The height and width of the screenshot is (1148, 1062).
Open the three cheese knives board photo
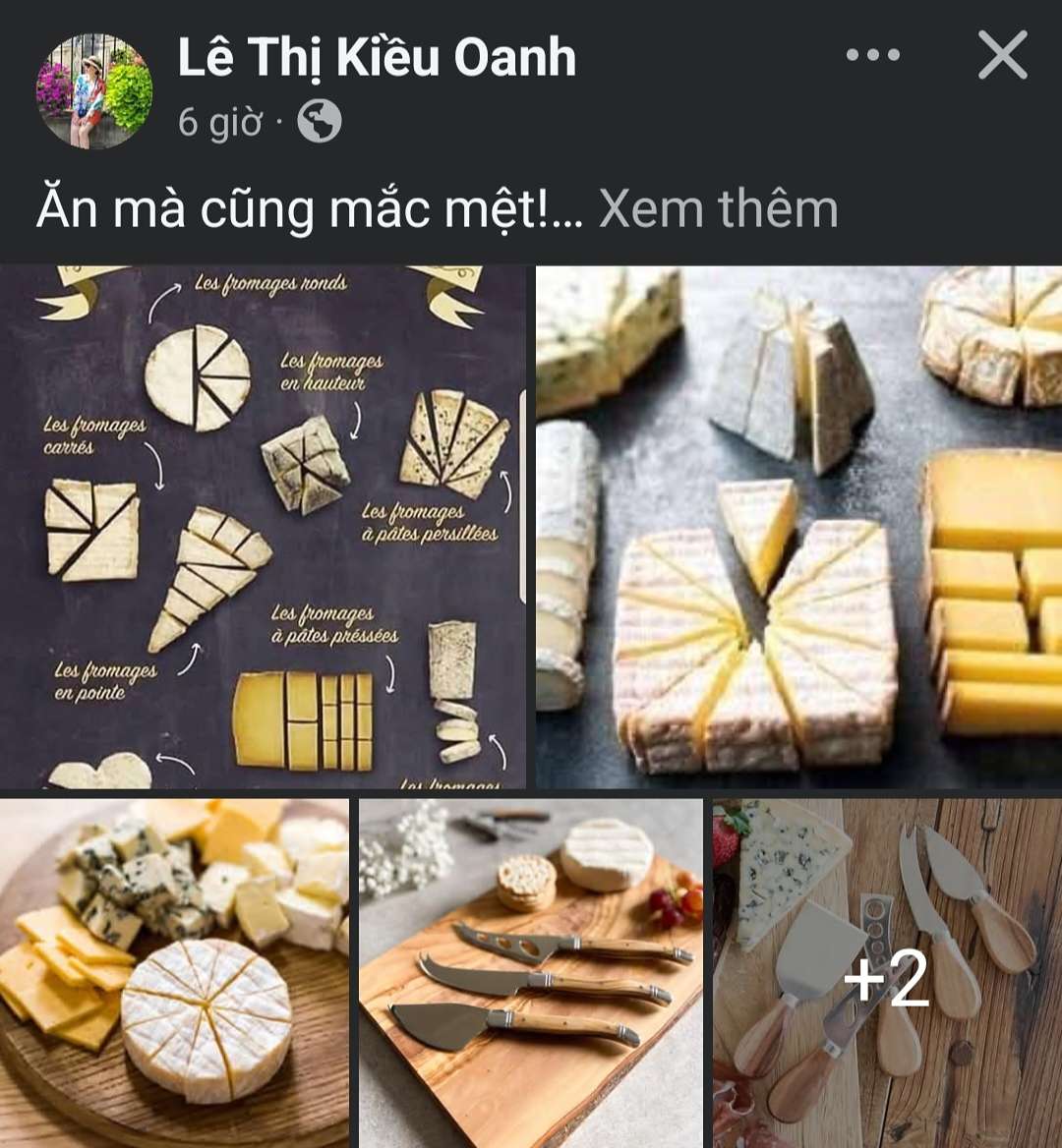click(x=530, y=973)
